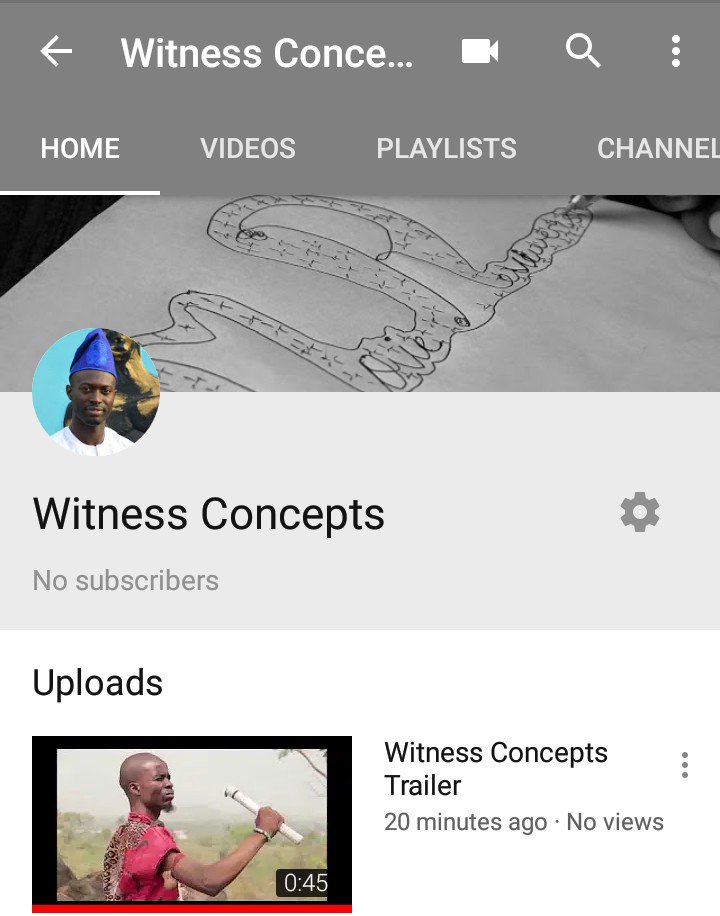This screenshot has width=720, height=916.
Task: Switch to the Videos tab
Action: (248, 149)
